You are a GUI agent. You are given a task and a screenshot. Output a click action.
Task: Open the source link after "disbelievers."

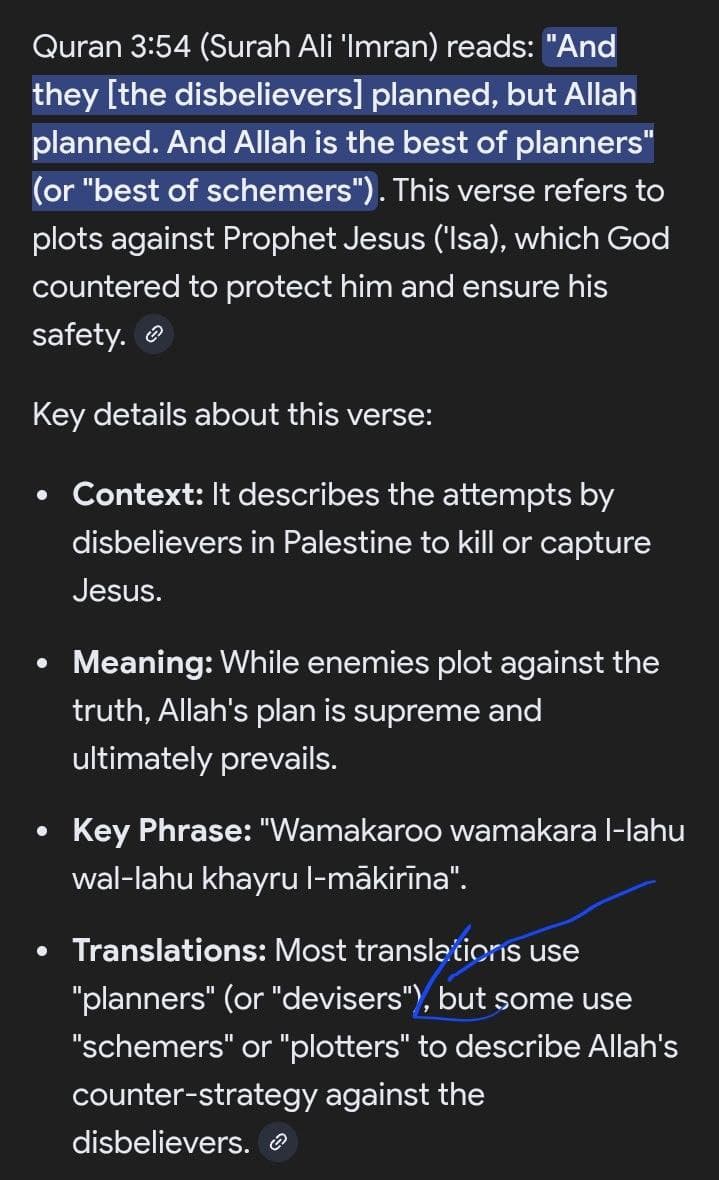pyautogui.click(x=278, y=1142)
